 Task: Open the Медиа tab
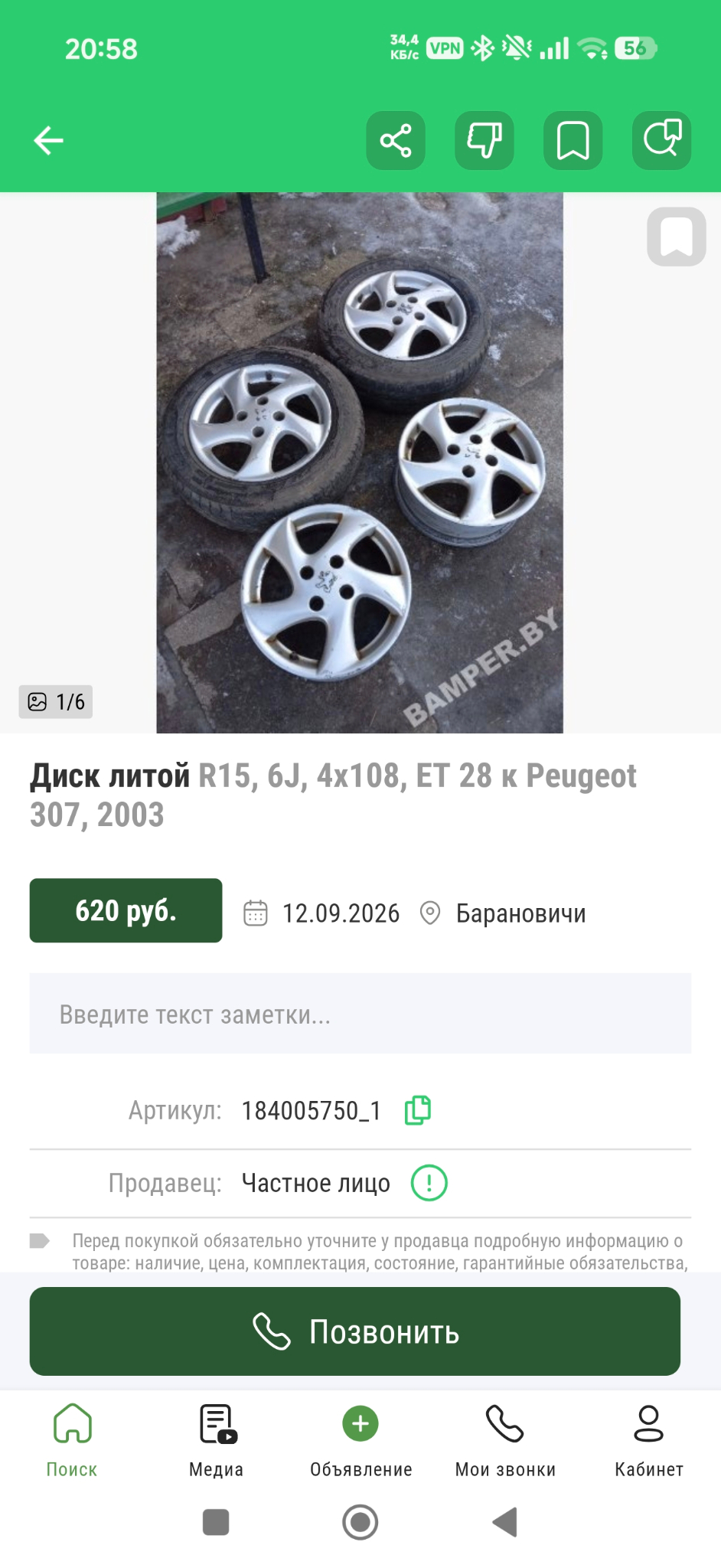pyautogui.click(x=217, y=1440)
